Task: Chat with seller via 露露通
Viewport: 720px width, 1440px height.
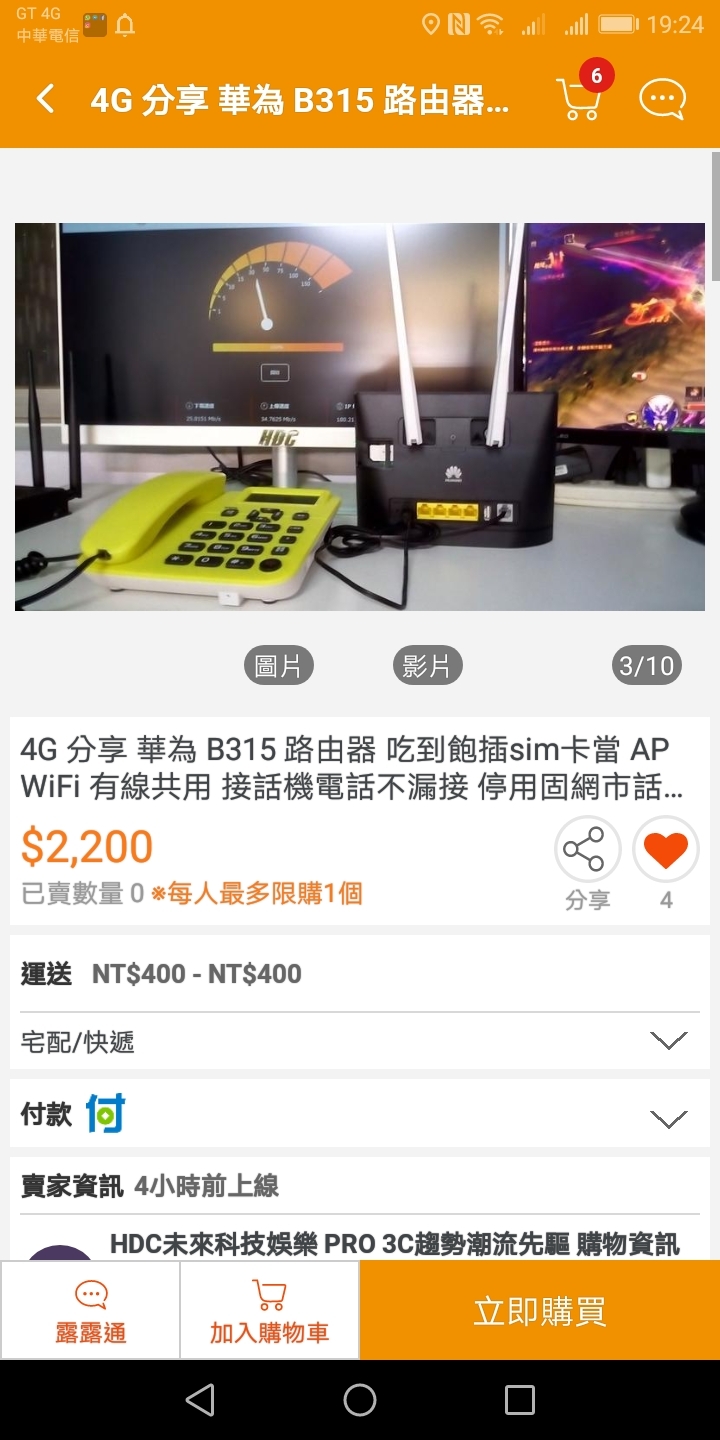Action: point(90,1310)
